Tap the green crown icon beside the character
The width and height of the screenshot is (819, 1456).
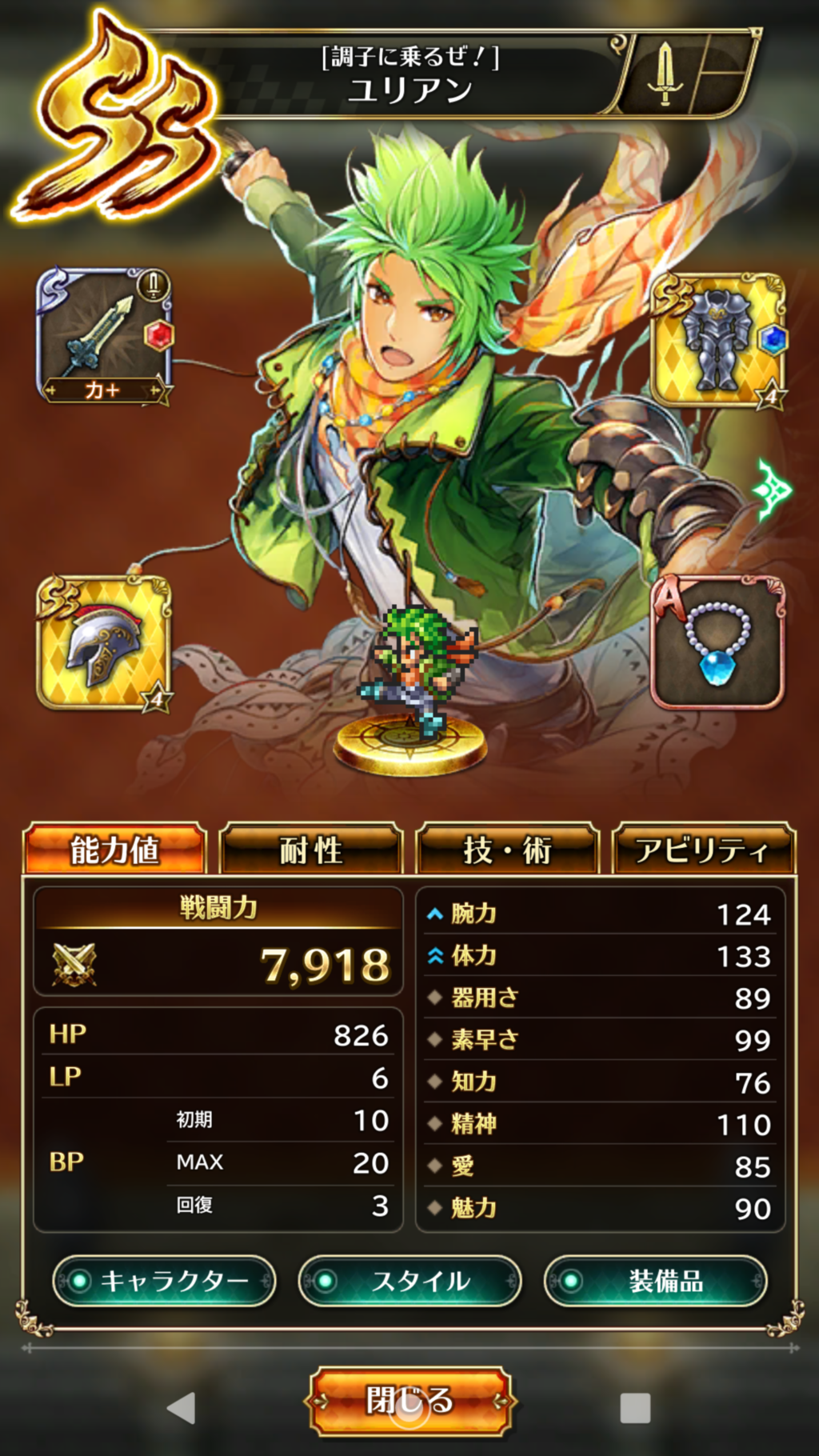point(772,489)
